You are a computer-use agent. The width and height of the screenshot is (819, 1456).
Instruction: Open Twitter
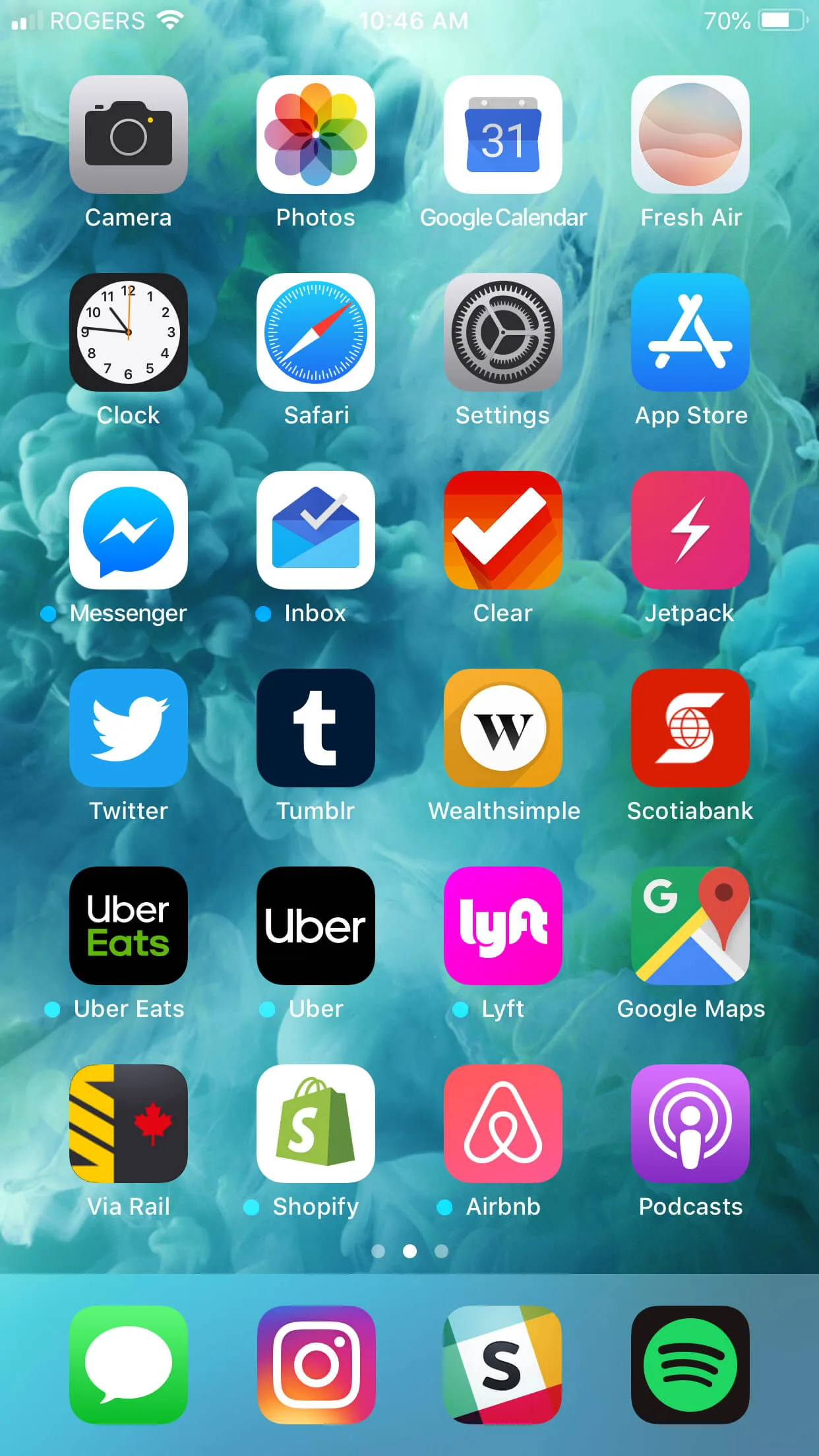[x=129, y=728]
